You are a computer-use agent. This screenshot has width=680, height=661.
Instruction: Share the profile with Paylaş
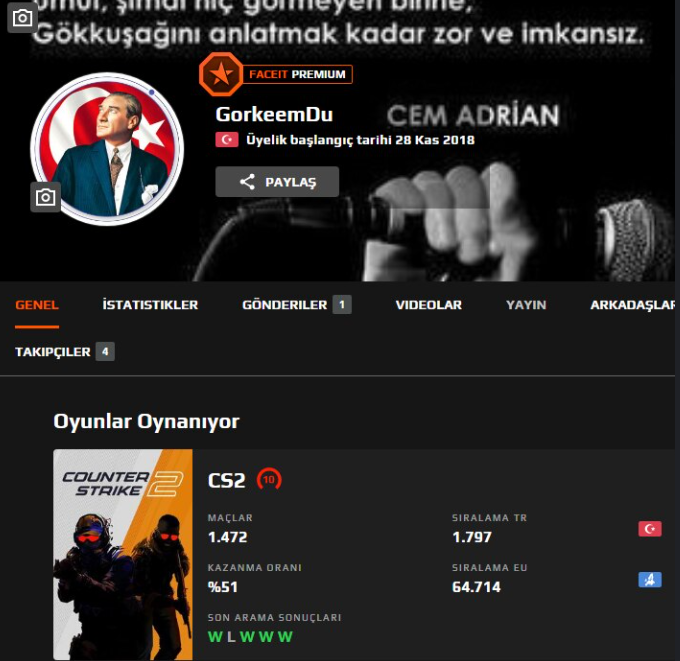tap(277, 182)
